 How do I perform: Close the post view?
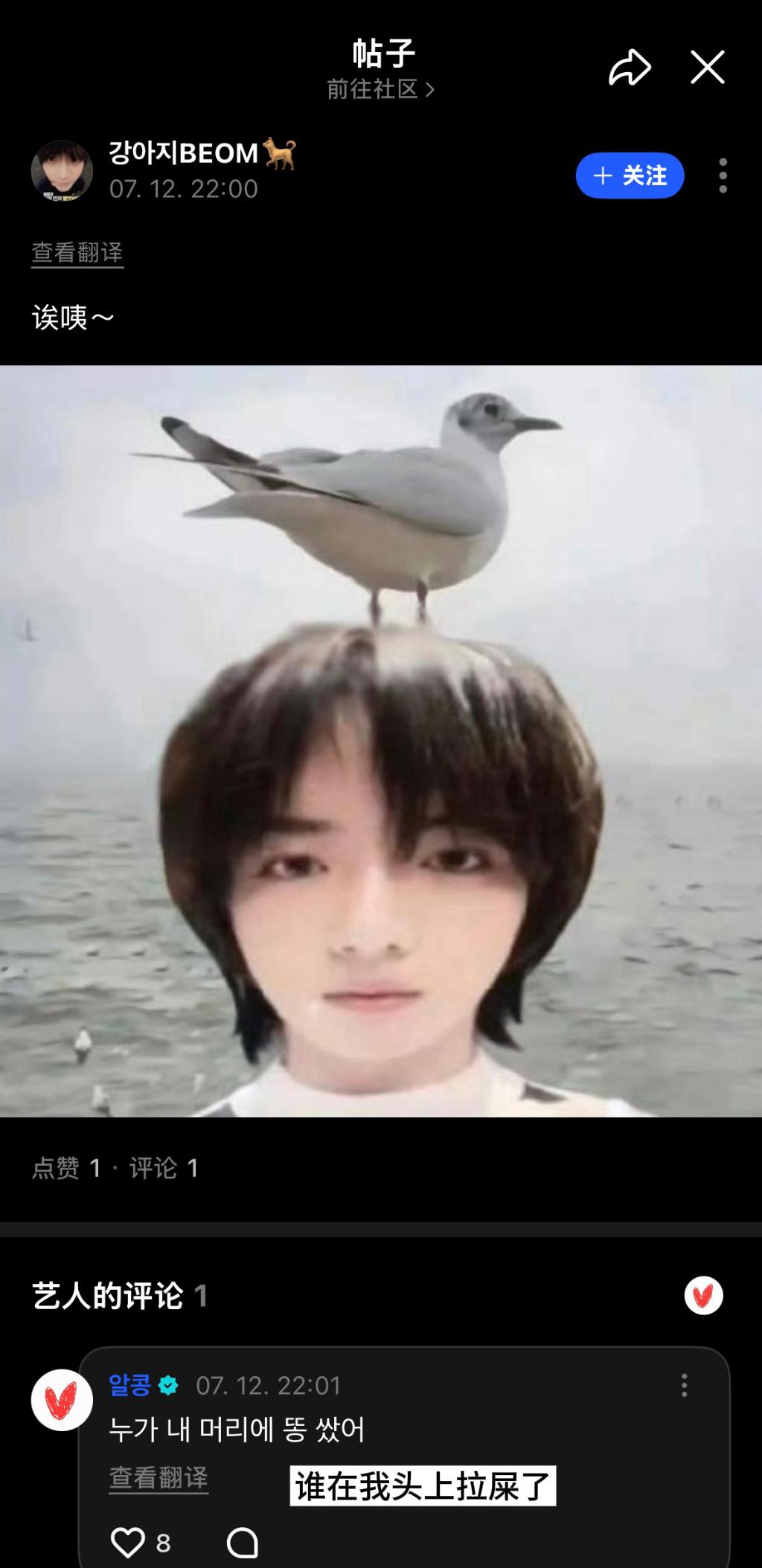click(x=707, y=68)
